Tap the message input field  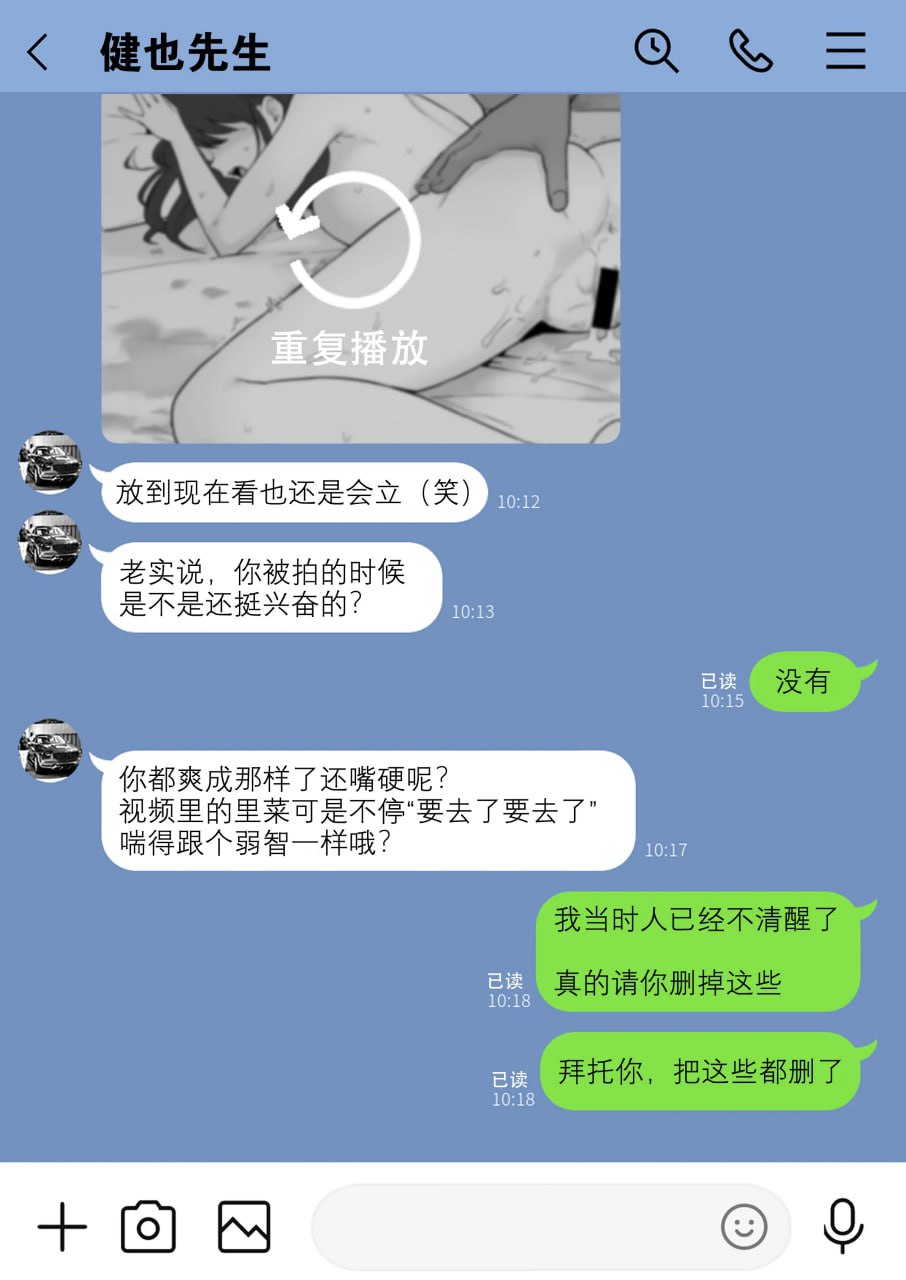pos(500,1228)
